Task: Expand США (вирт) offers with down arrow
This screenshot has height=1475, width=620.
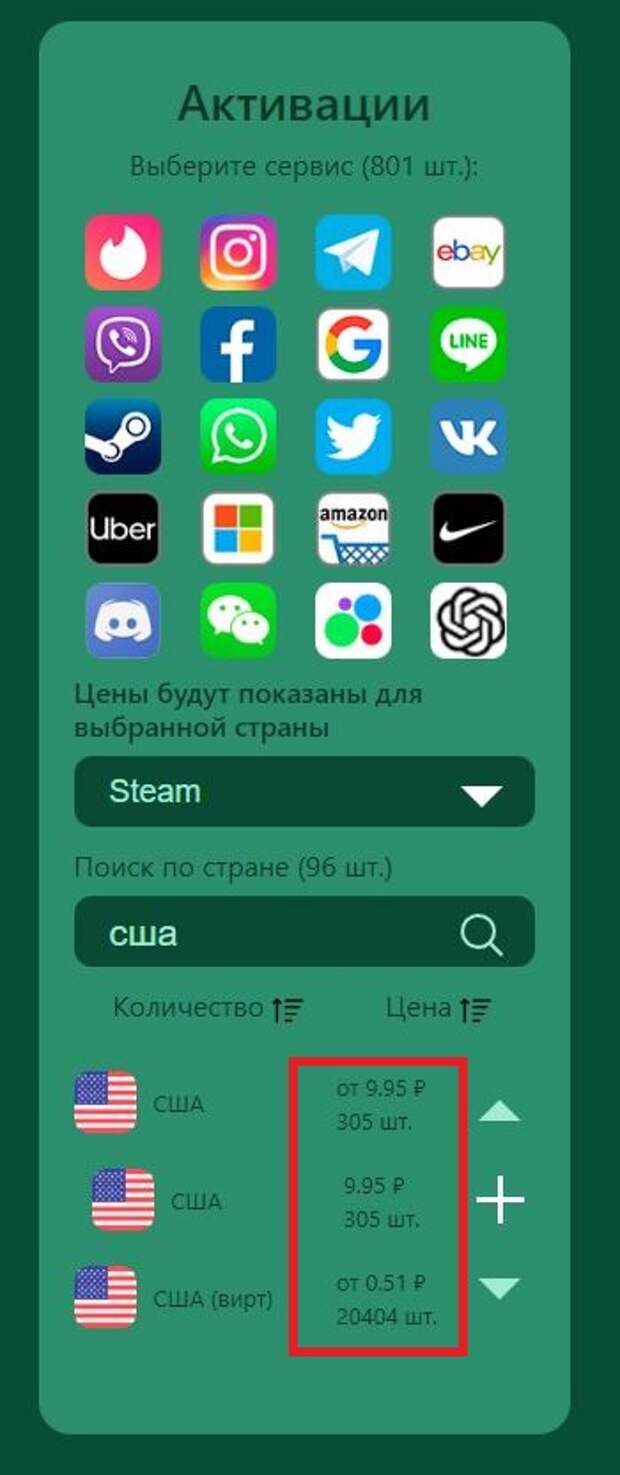Action: pos(499,1287)
